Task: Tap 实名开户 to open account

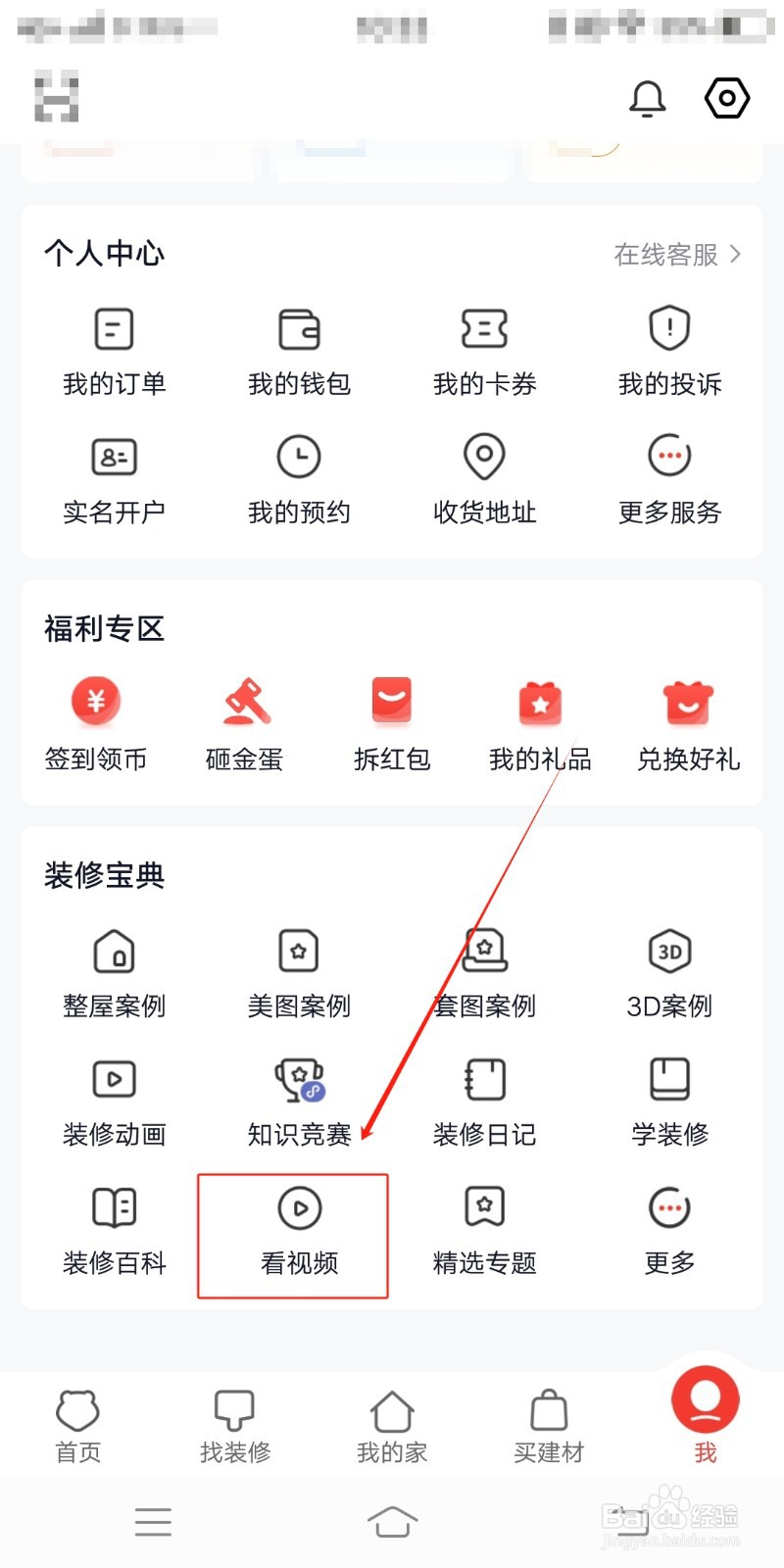Action: tap(114, 477)
